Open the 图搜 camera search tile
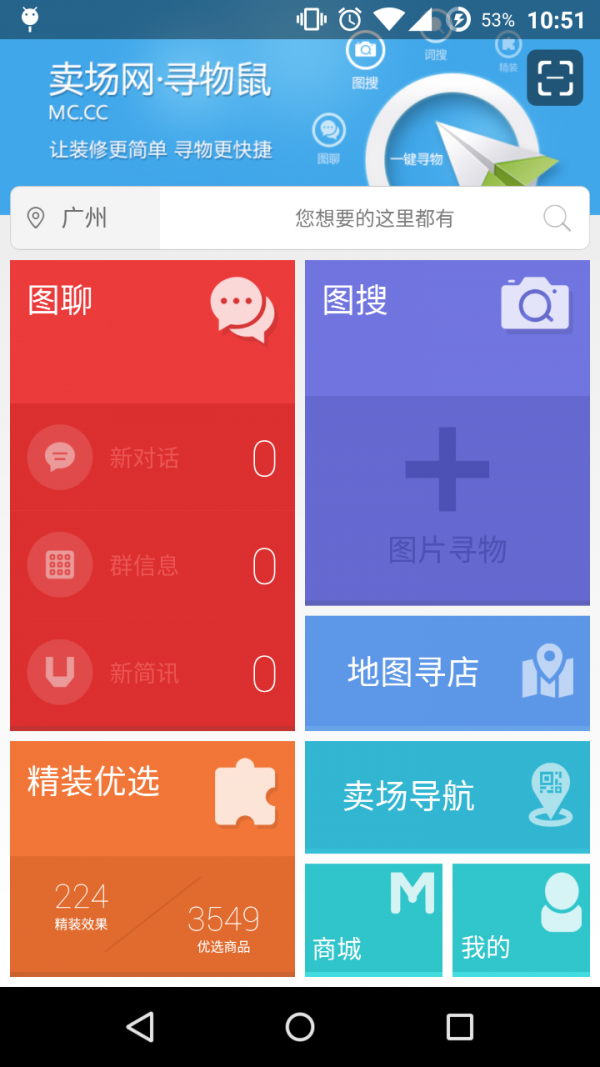The width and height of the screenshot is (600, 1067). [x=447, y=327]
